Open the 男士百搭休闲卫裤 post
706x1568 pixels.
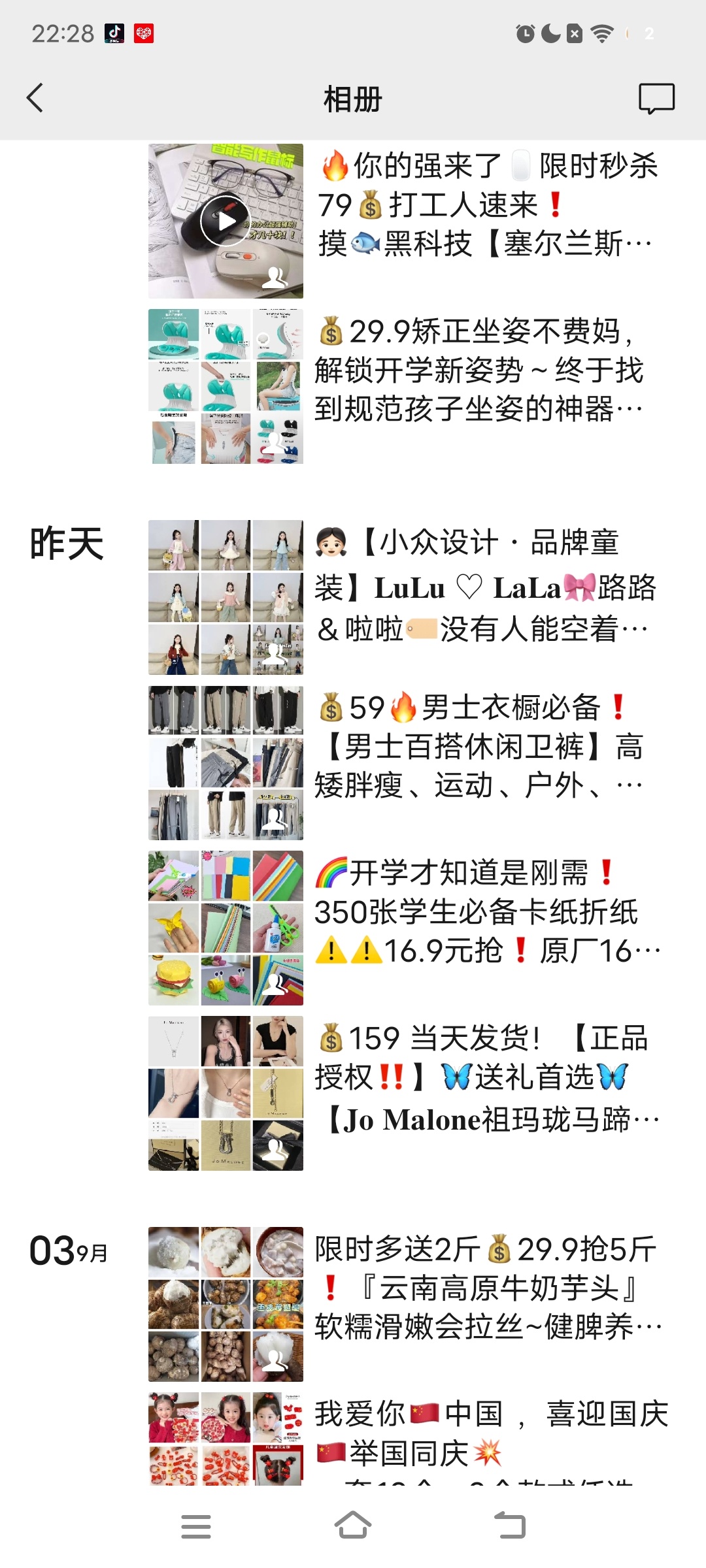point(480,747)
